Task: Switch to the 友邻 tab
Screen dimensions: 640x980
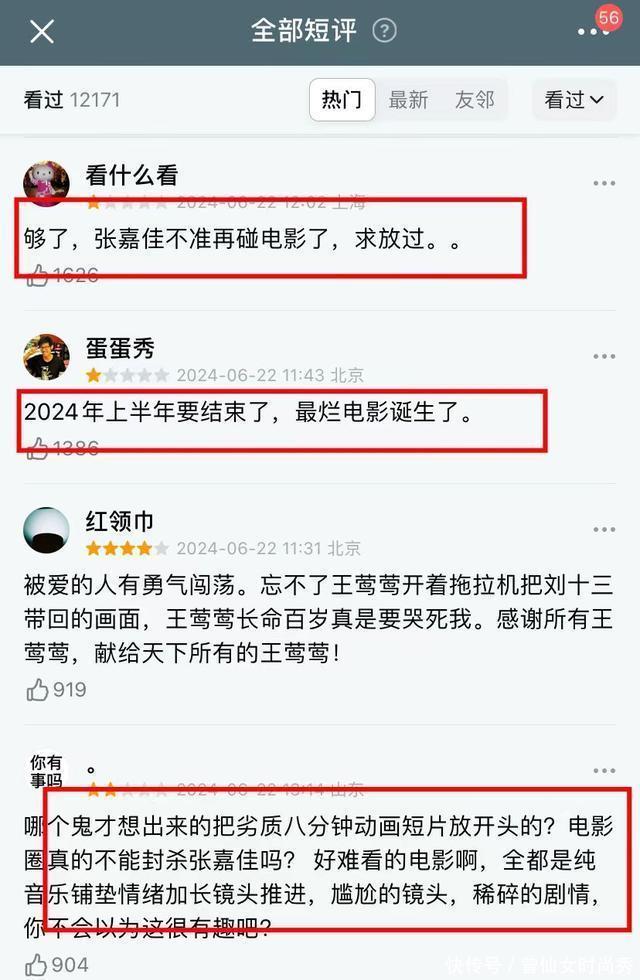Action: (474, 100)
